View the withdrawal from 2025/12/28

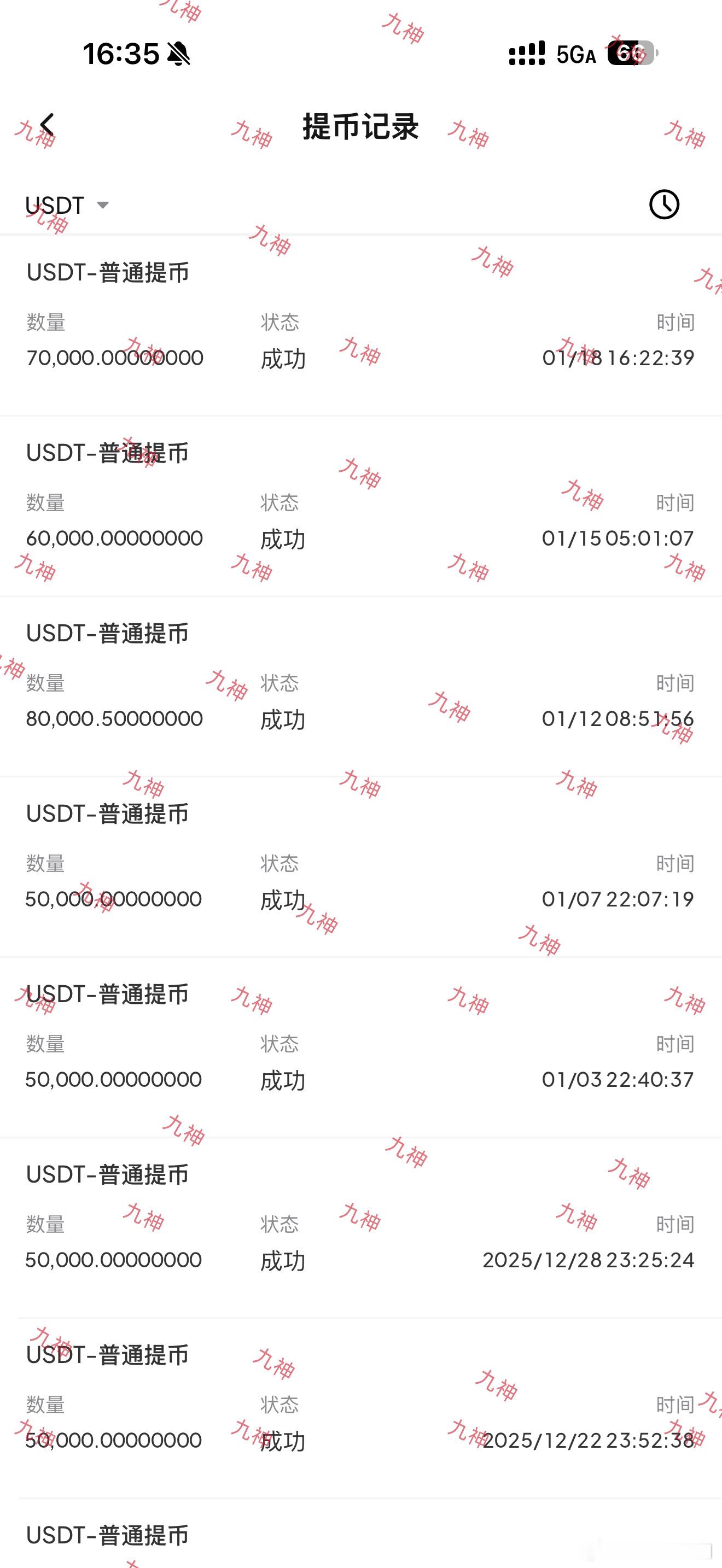click(x=360, y=1227)
